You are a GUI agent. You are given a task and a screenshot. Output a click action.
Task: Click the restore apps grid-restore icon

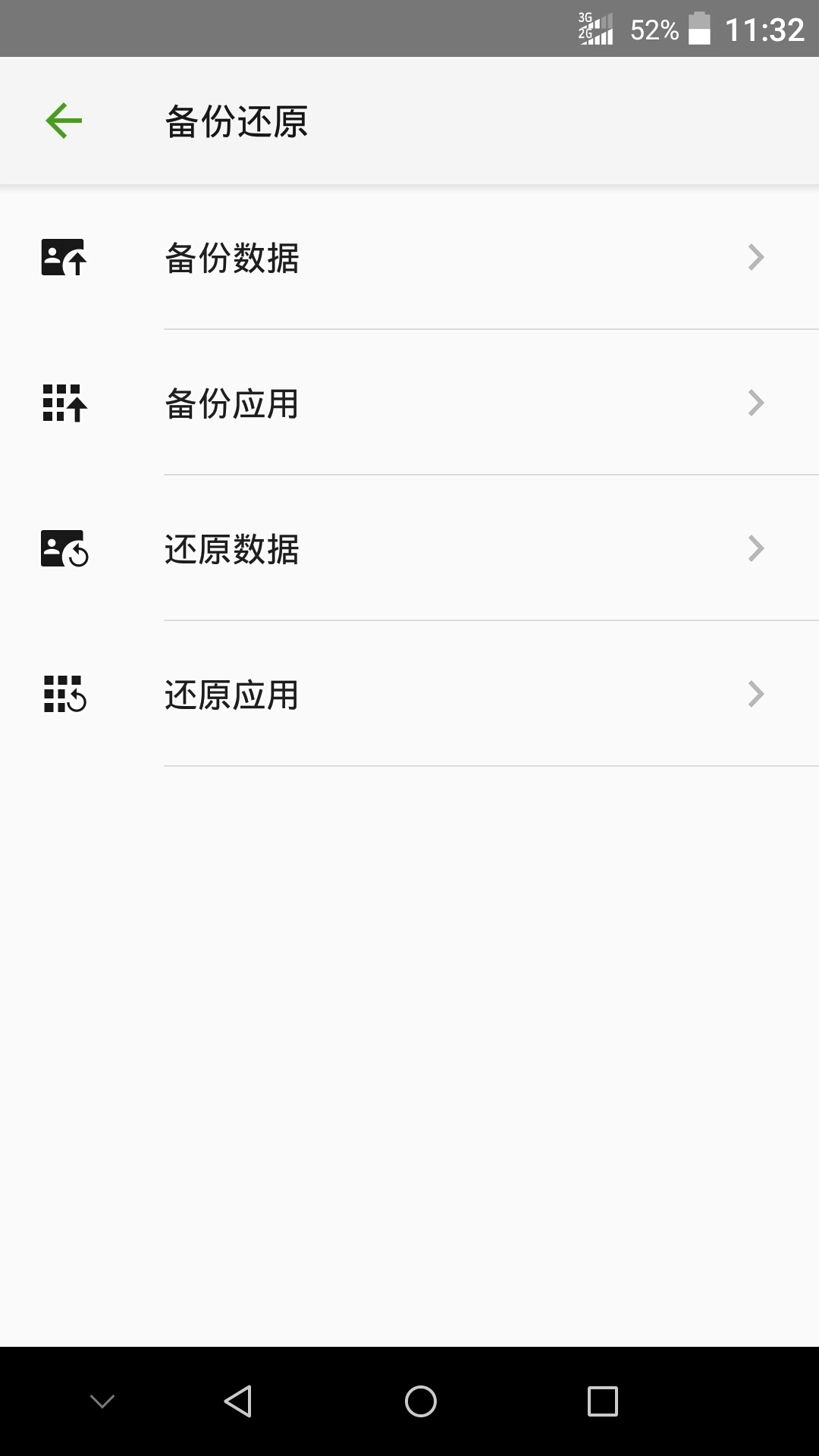(64, 695)
